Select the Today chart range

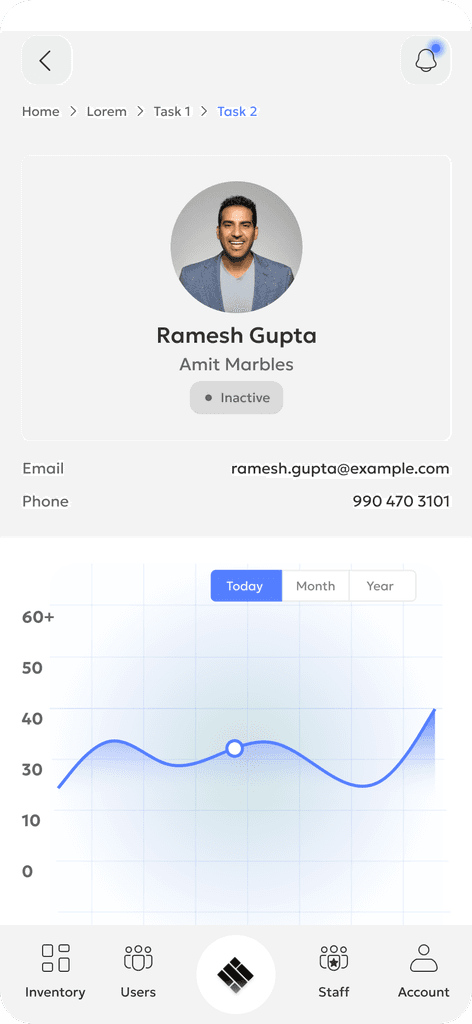tap(246, 586)
